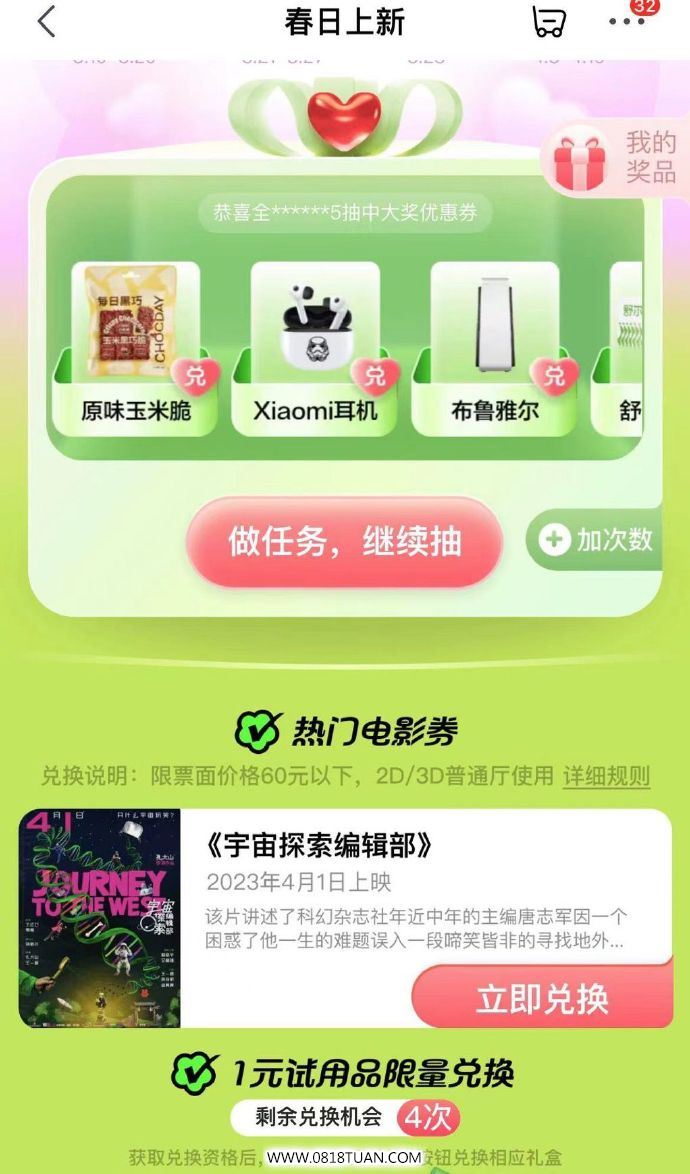Open the shopping cart icon
Image resolution: width=690 pixels, height=1174 pixels.
point(548,22)
